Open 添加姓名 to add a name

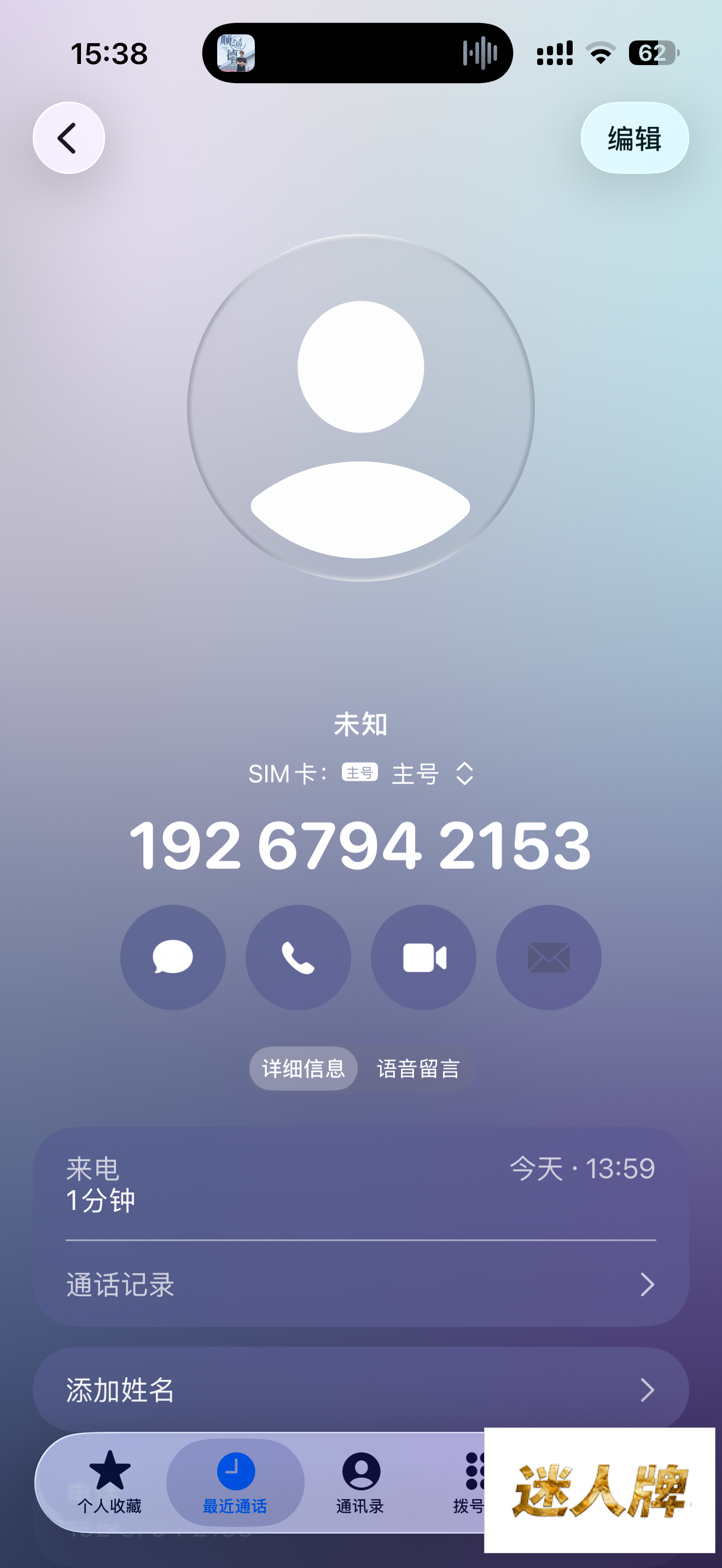pyautogui.click(x=360, y=1390)
